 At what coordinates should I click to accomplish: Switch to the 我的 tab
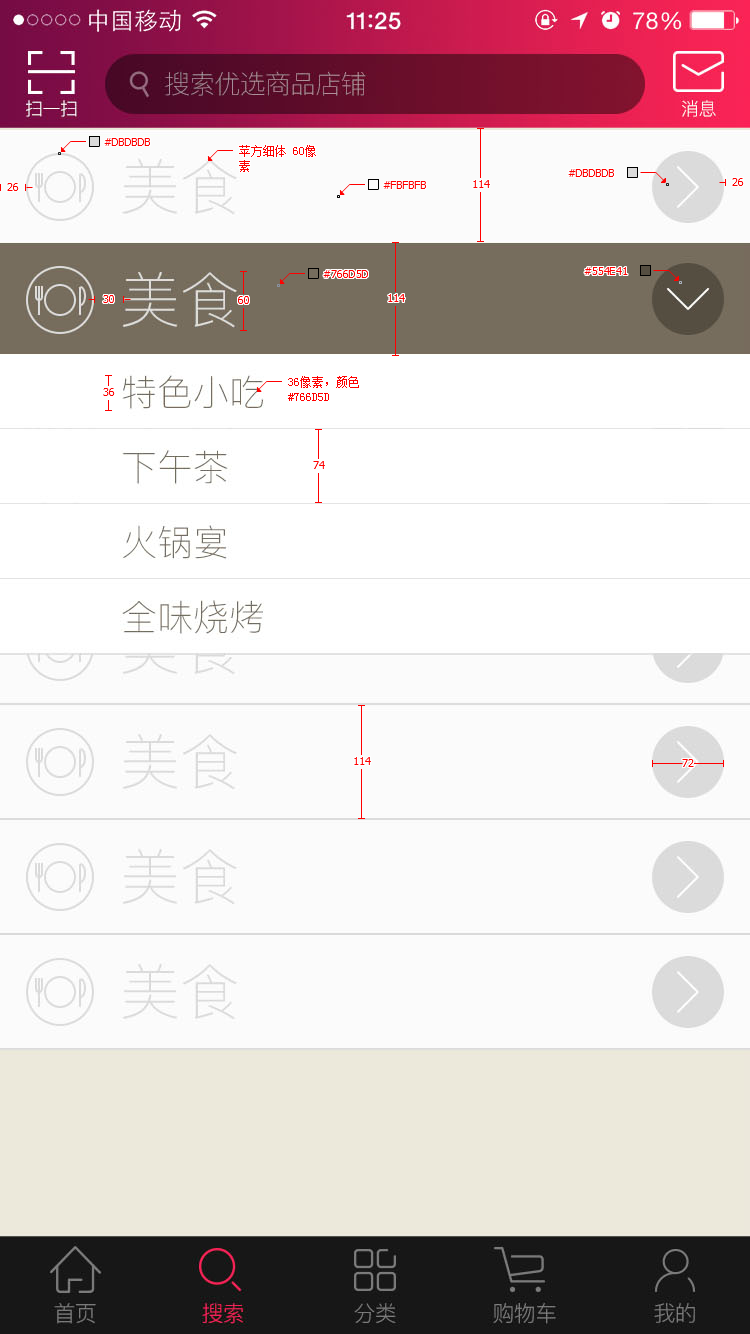(x=674, y=1285)
